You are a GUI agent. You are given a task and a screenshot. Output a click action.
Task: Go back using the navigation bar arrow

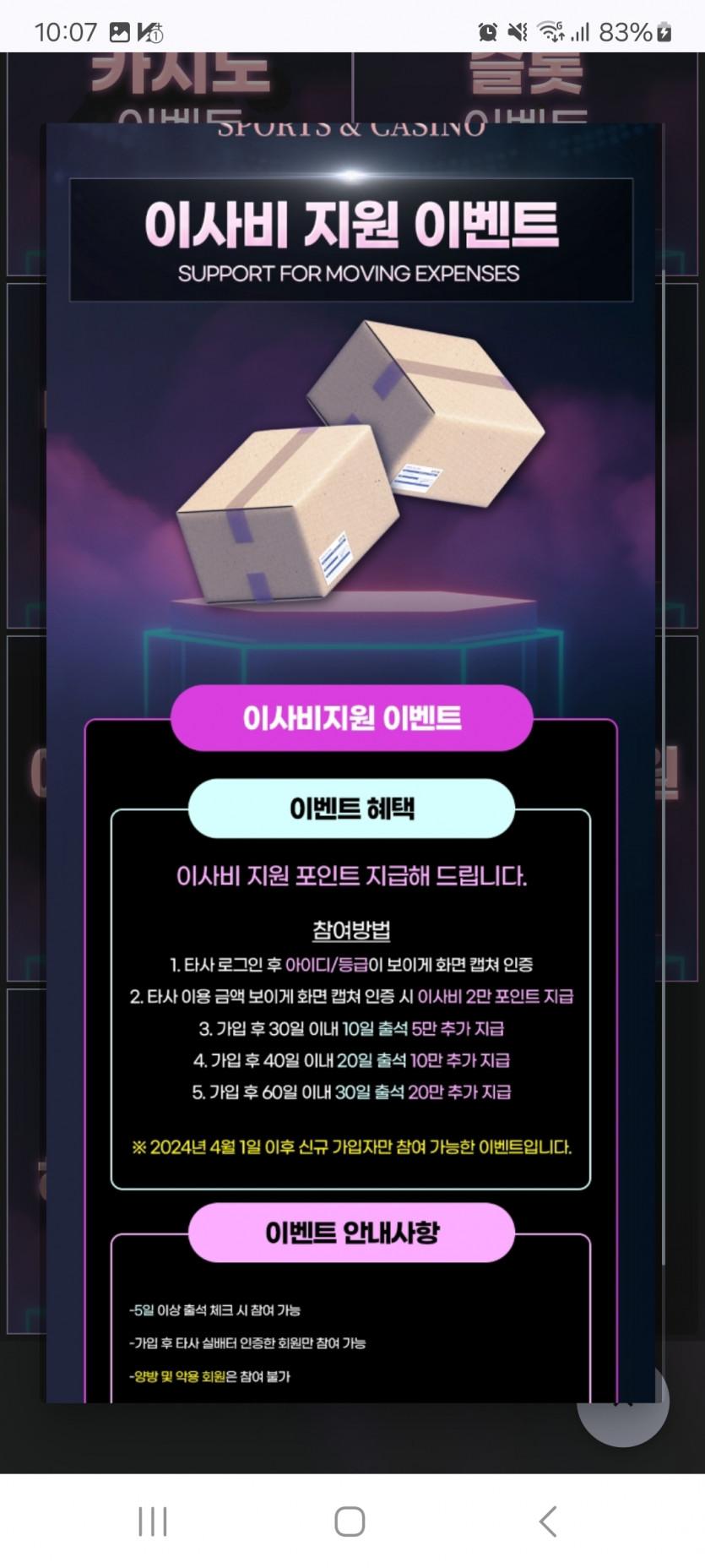[x=548, y=1522]
